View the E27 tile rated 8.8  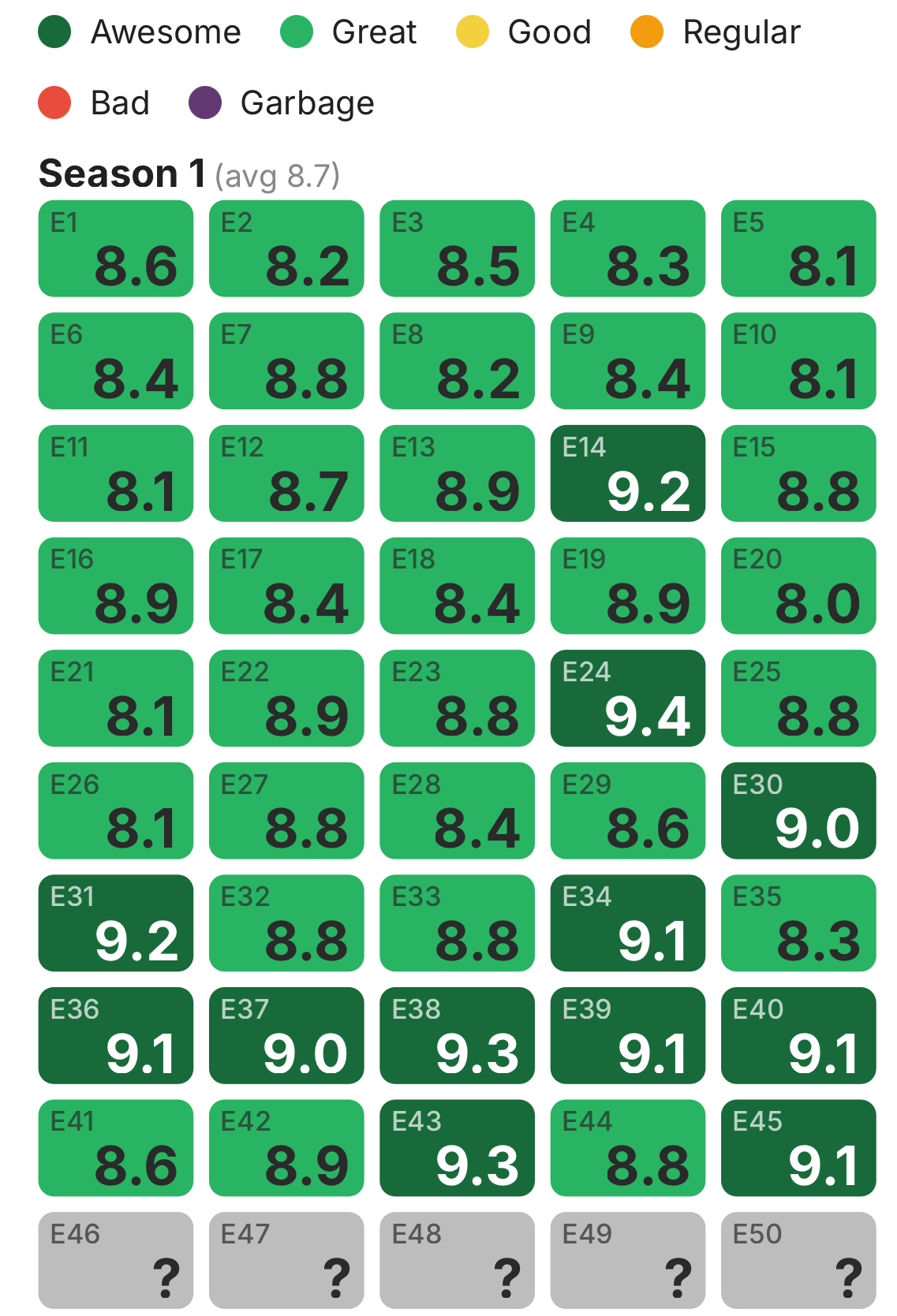point(286,811)
